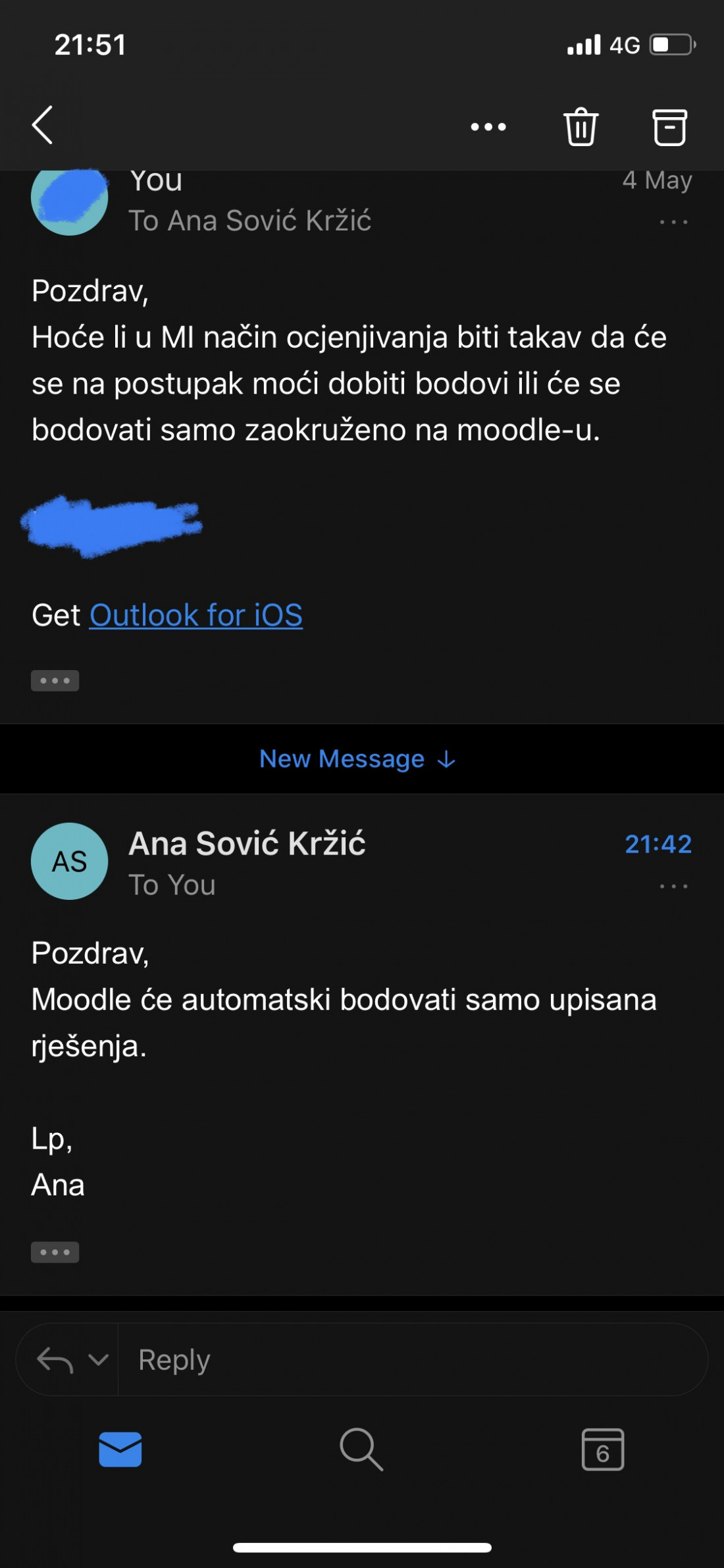This screenshot has height=1568, width=724.
Task: Delete this email conversation
Action: click(x=581, y=126)
